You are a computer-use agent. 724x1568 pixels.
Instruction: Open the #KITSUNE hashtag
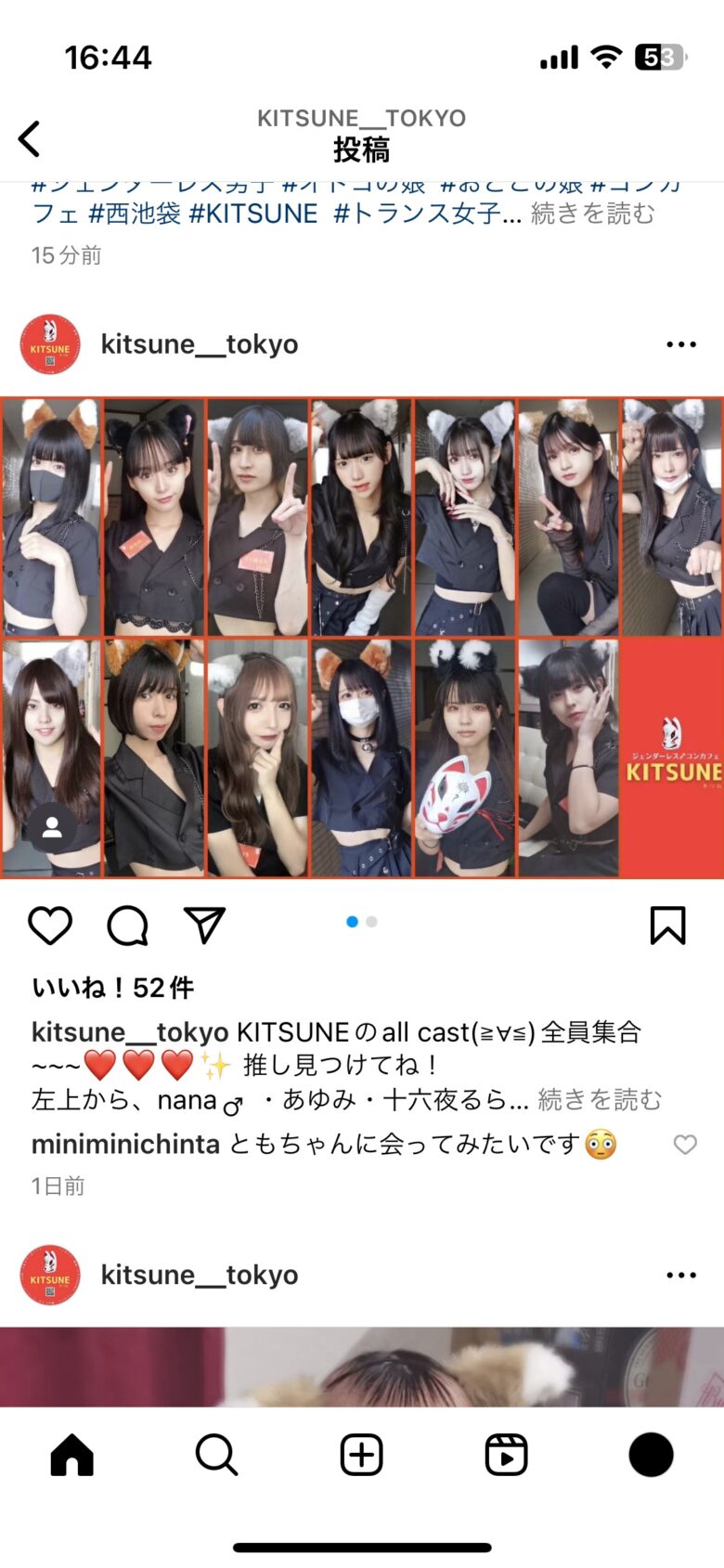pos(253,214)
